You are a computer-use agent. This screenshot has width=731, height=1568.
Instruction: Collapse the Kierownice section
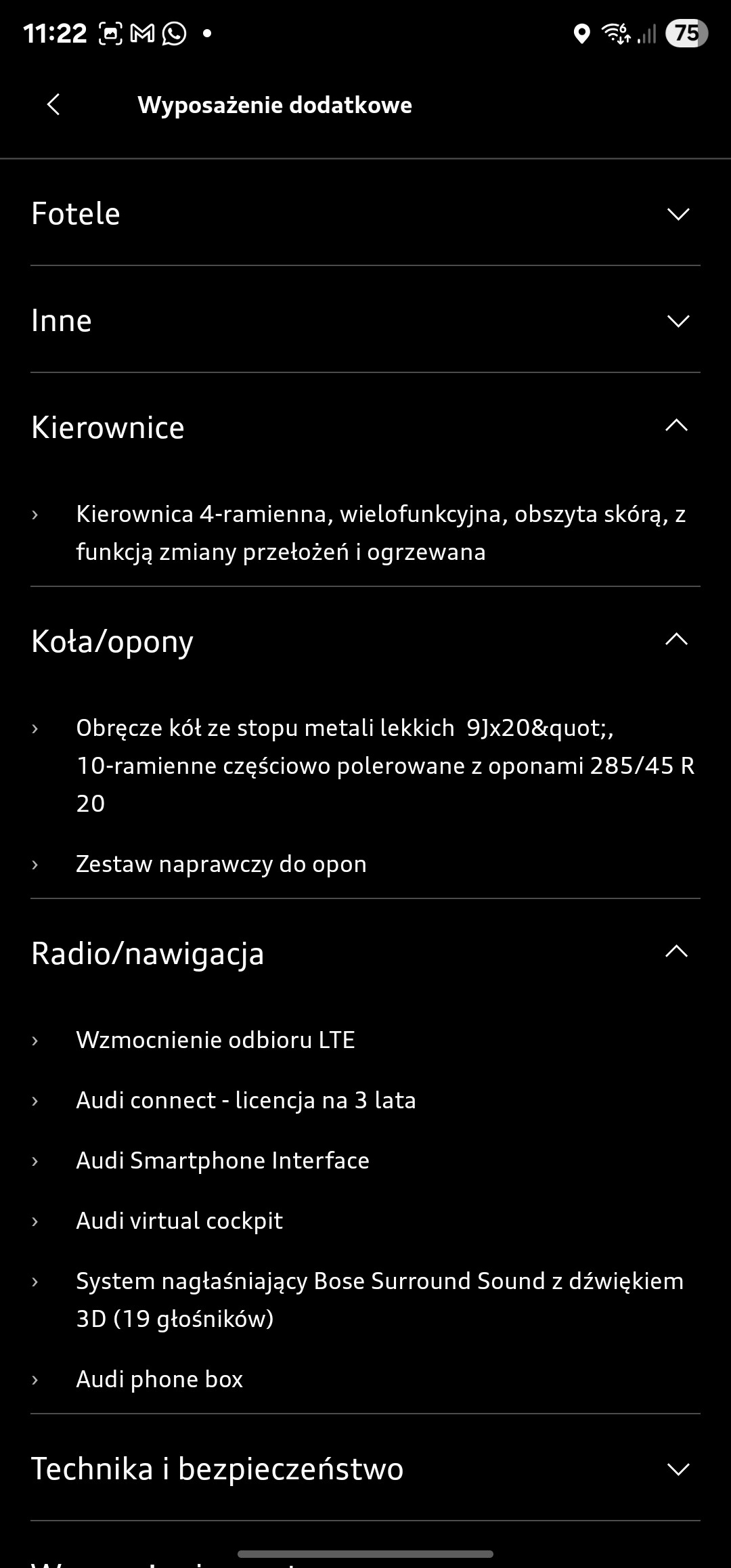[x=365, y=427]
